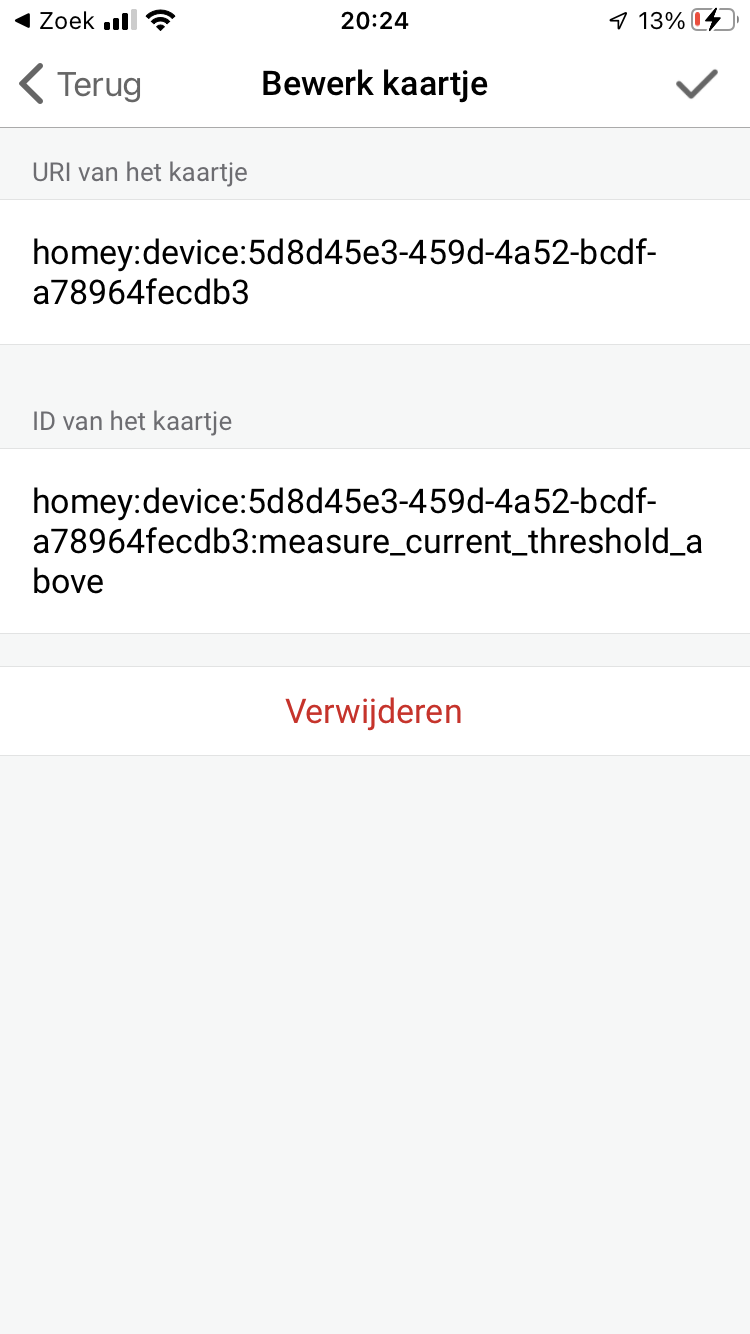Go back with the Terug button
Screen dimensions: 750x1334
[80, 85]
